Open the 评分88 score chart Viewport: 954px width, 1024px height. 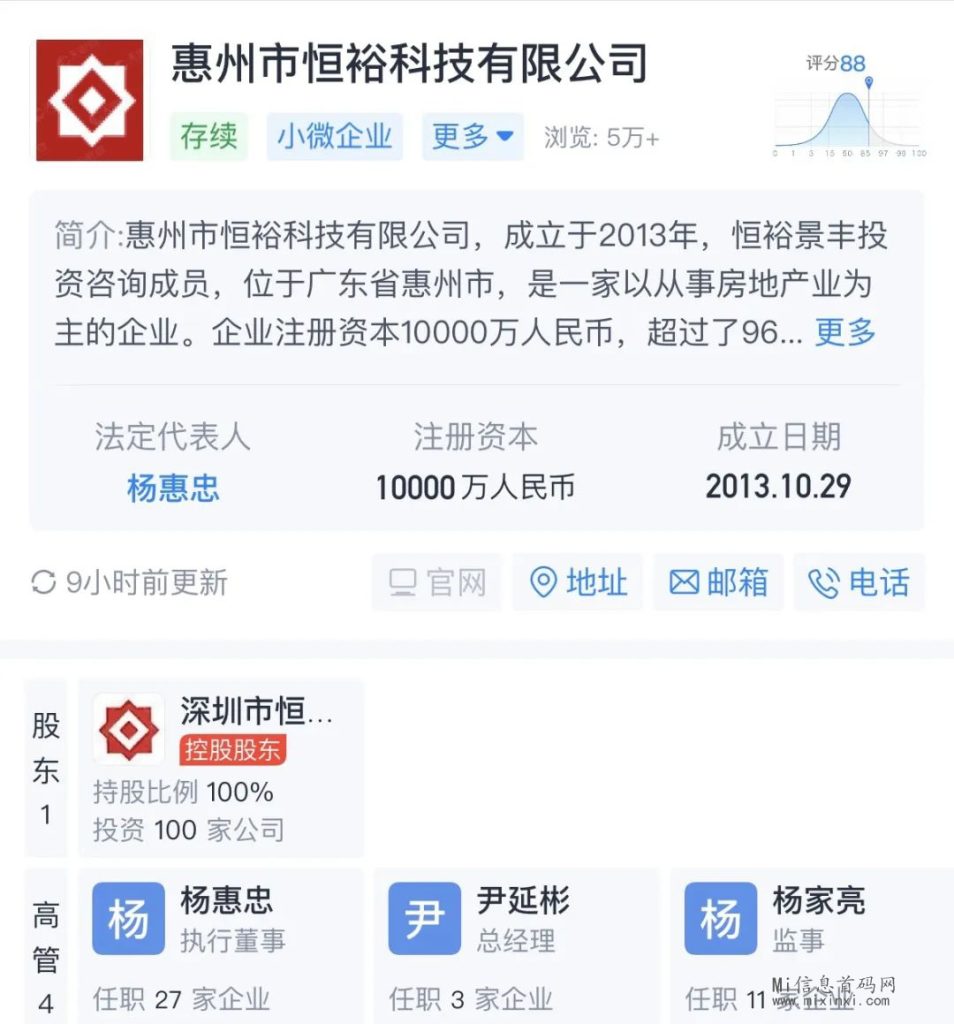point(848,106)
